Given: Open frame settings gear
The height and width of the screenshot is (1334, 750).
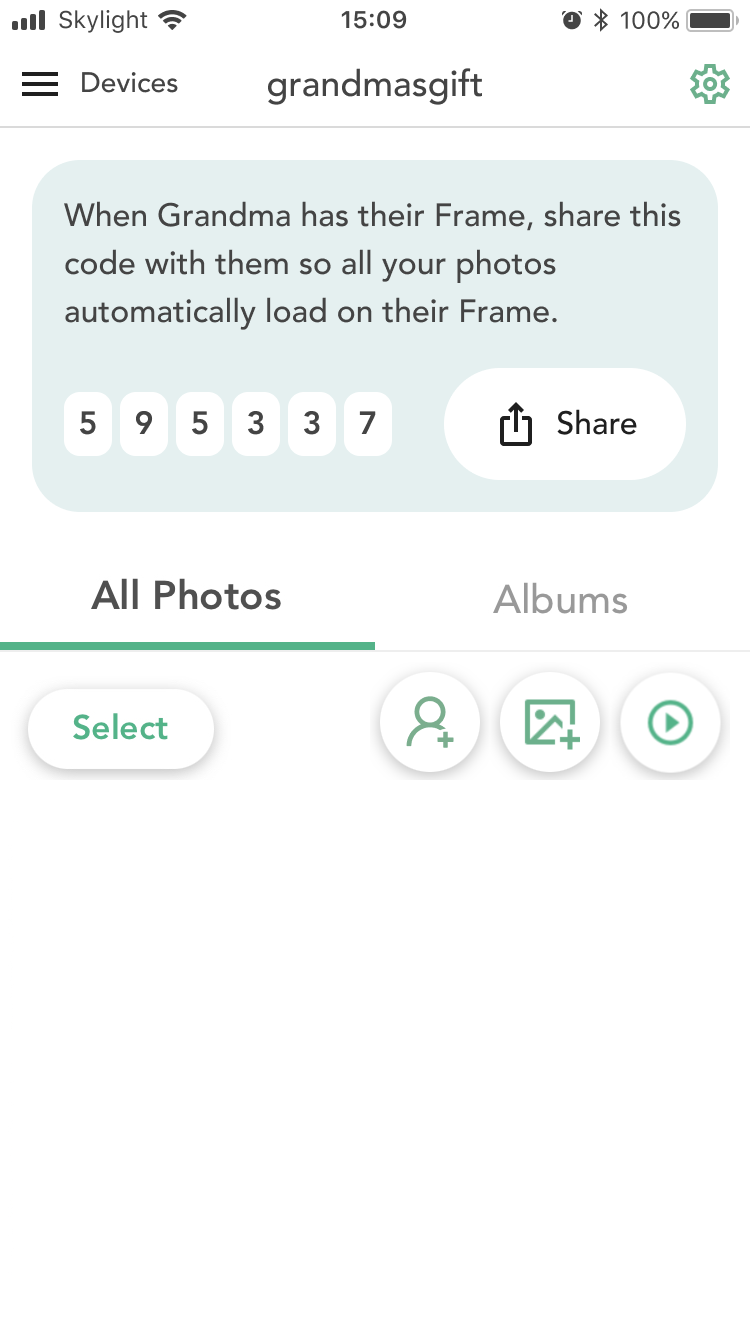Looking at the screenshot, I should click(709, 85).
